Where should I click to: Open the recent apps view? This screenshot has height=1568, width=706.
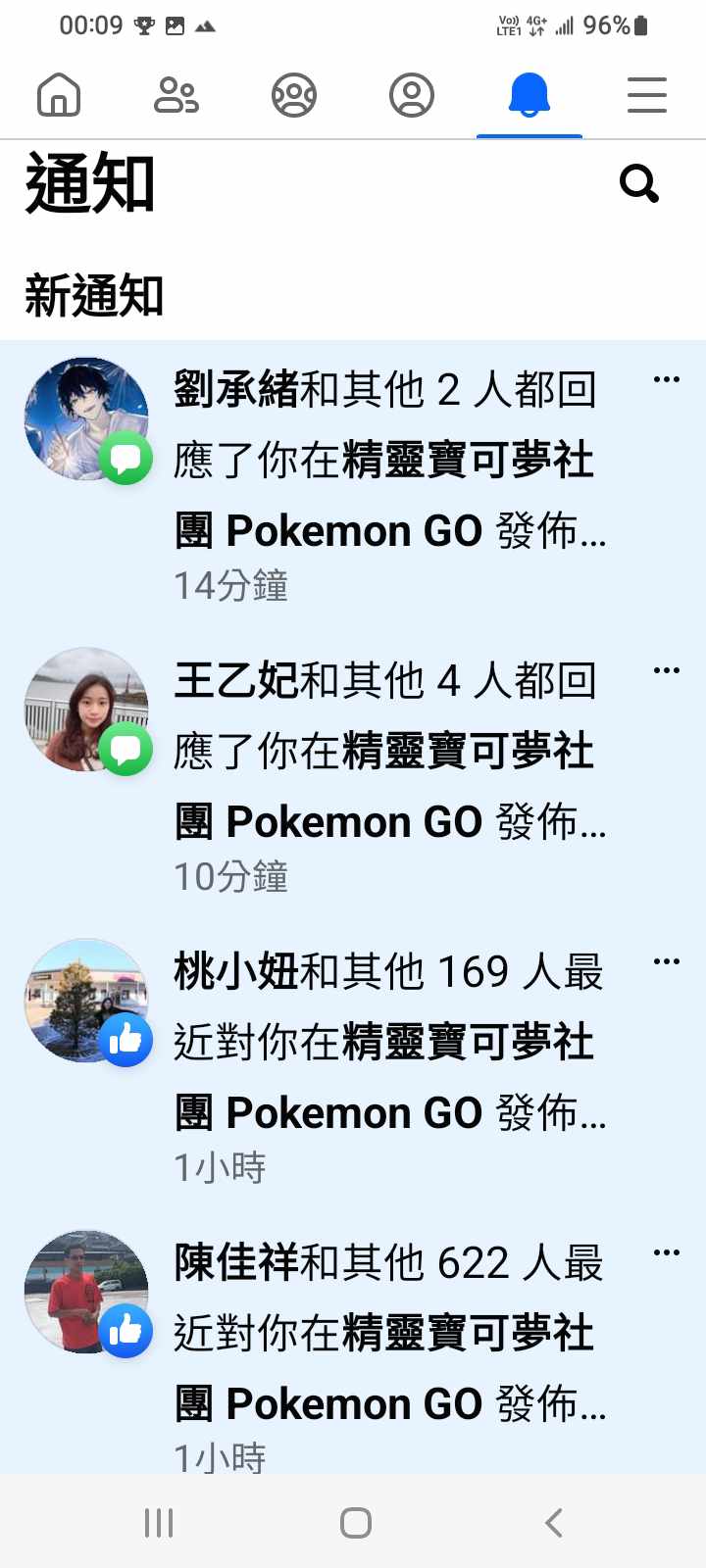point(159,1523)
